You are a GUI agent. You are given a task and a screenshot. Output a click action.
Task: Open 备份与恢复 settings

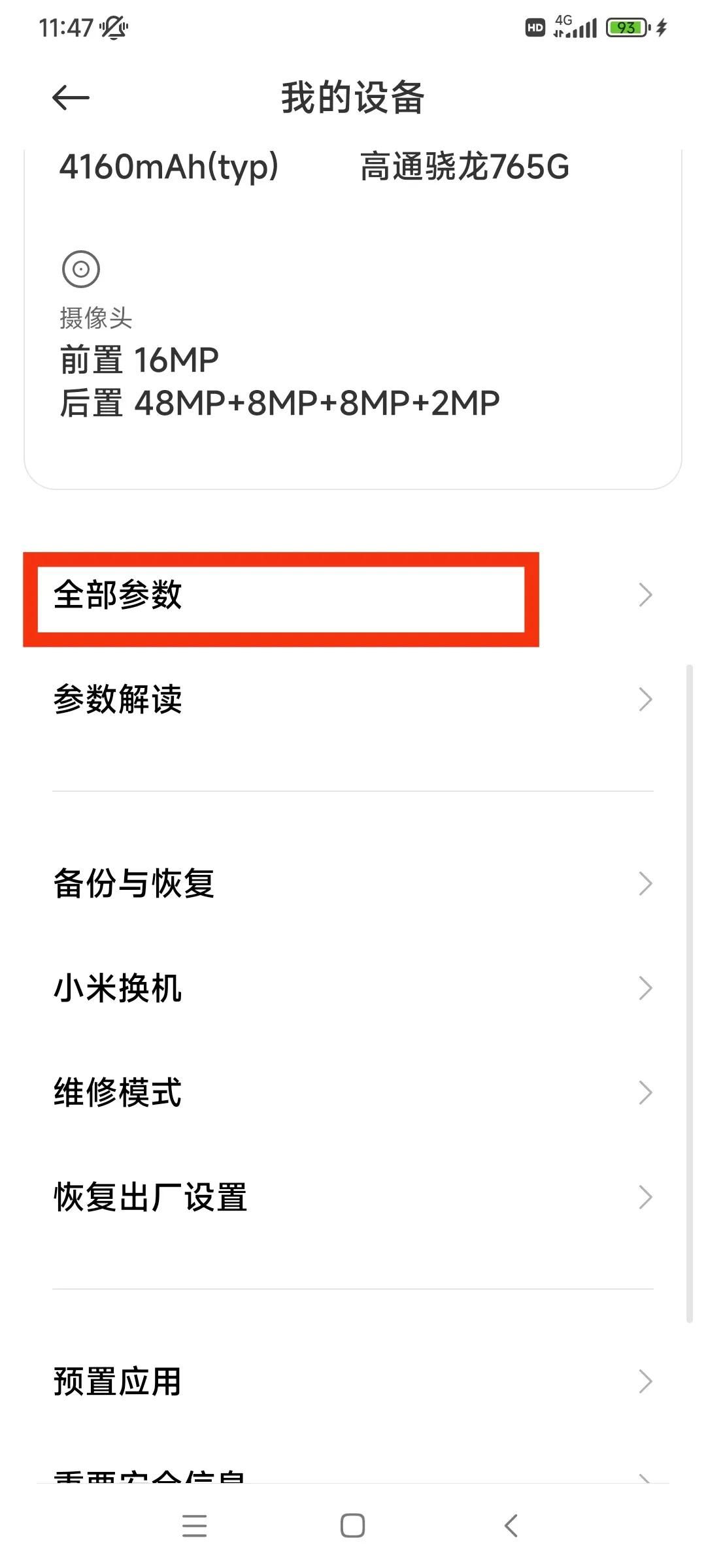point(353,883)
